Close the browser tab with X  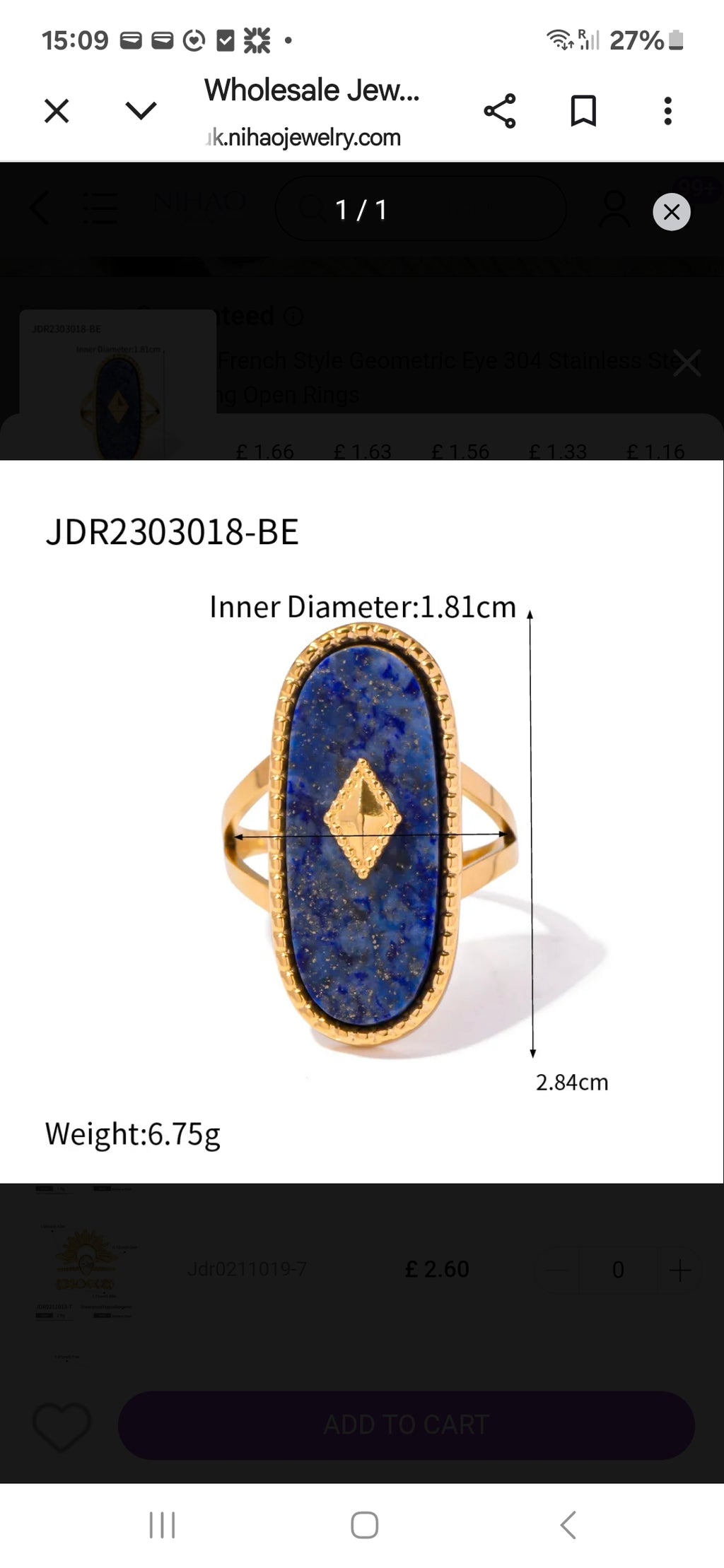coord(57,111)
